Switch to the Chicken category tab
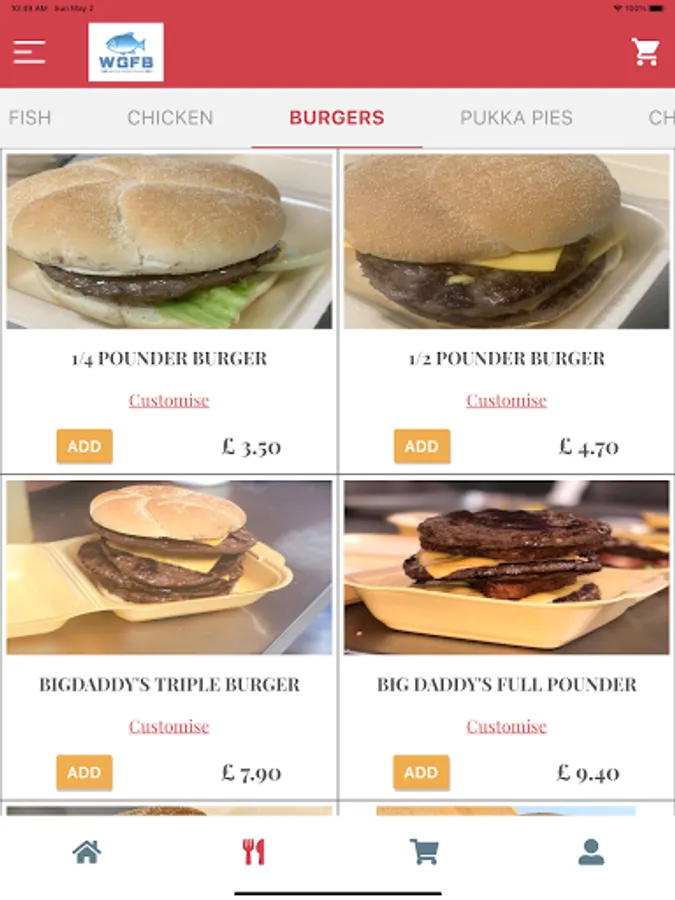675x900 pixels. pos(170,118)
